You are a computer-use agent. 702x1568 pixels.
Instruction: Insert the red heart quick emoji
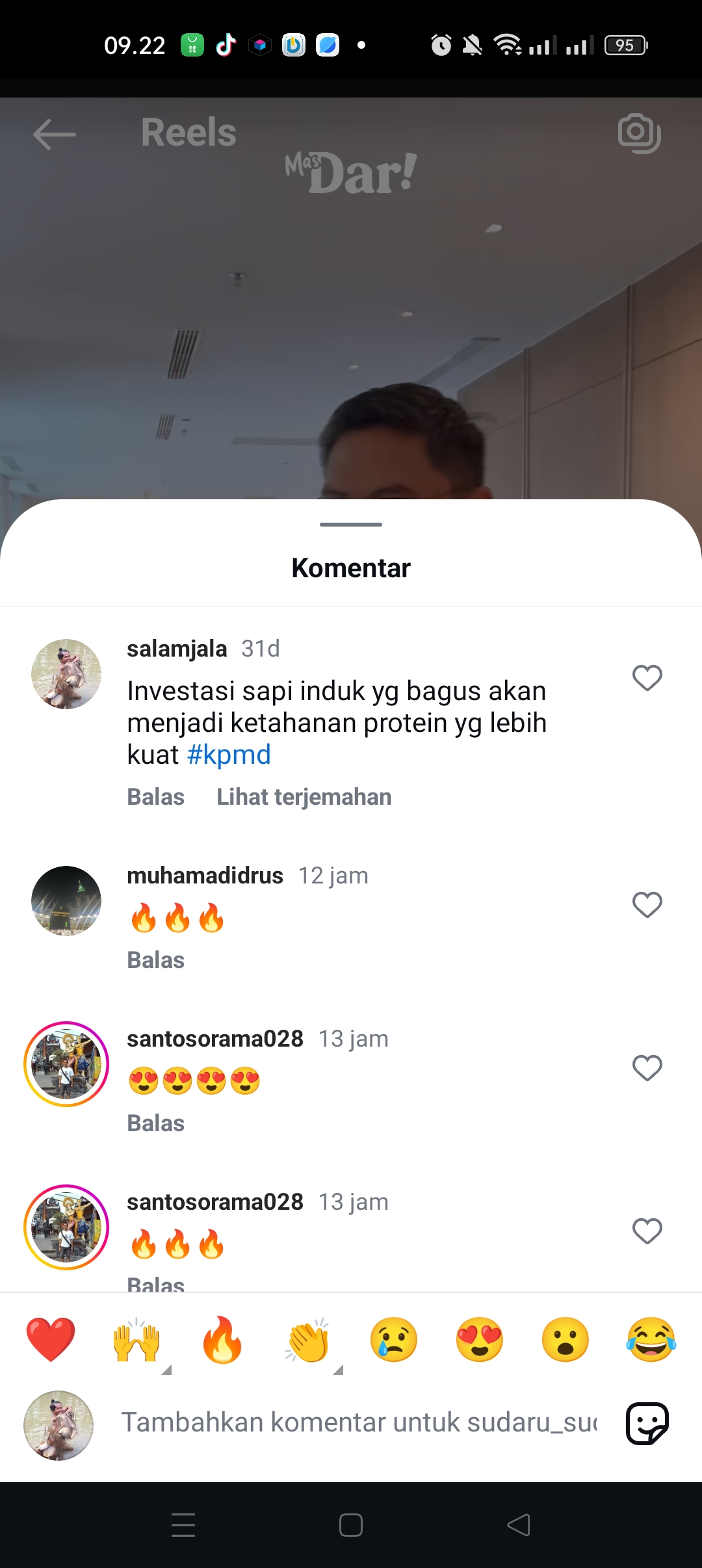click(51, 1340)
